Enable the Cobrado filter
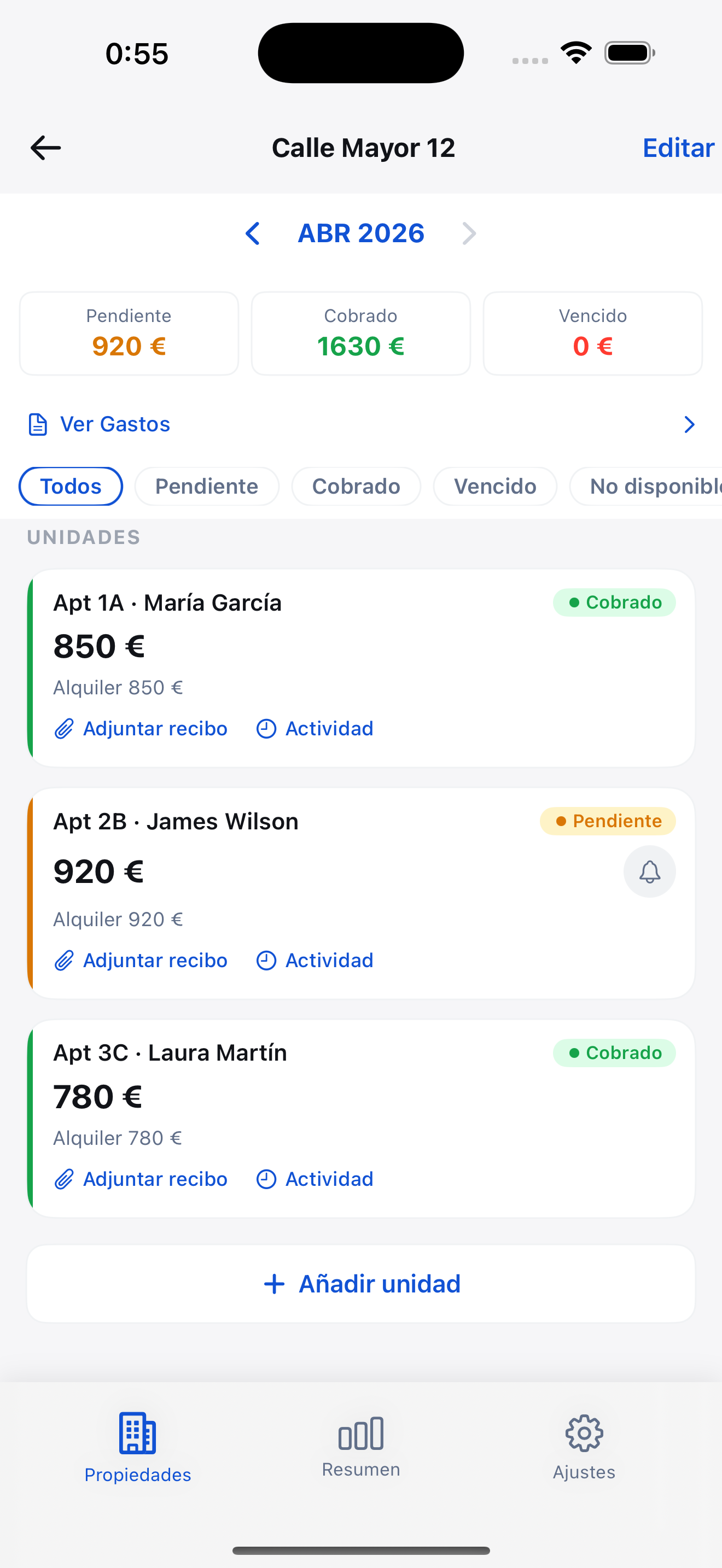The image size is (722, 1568). pos(356,487)
